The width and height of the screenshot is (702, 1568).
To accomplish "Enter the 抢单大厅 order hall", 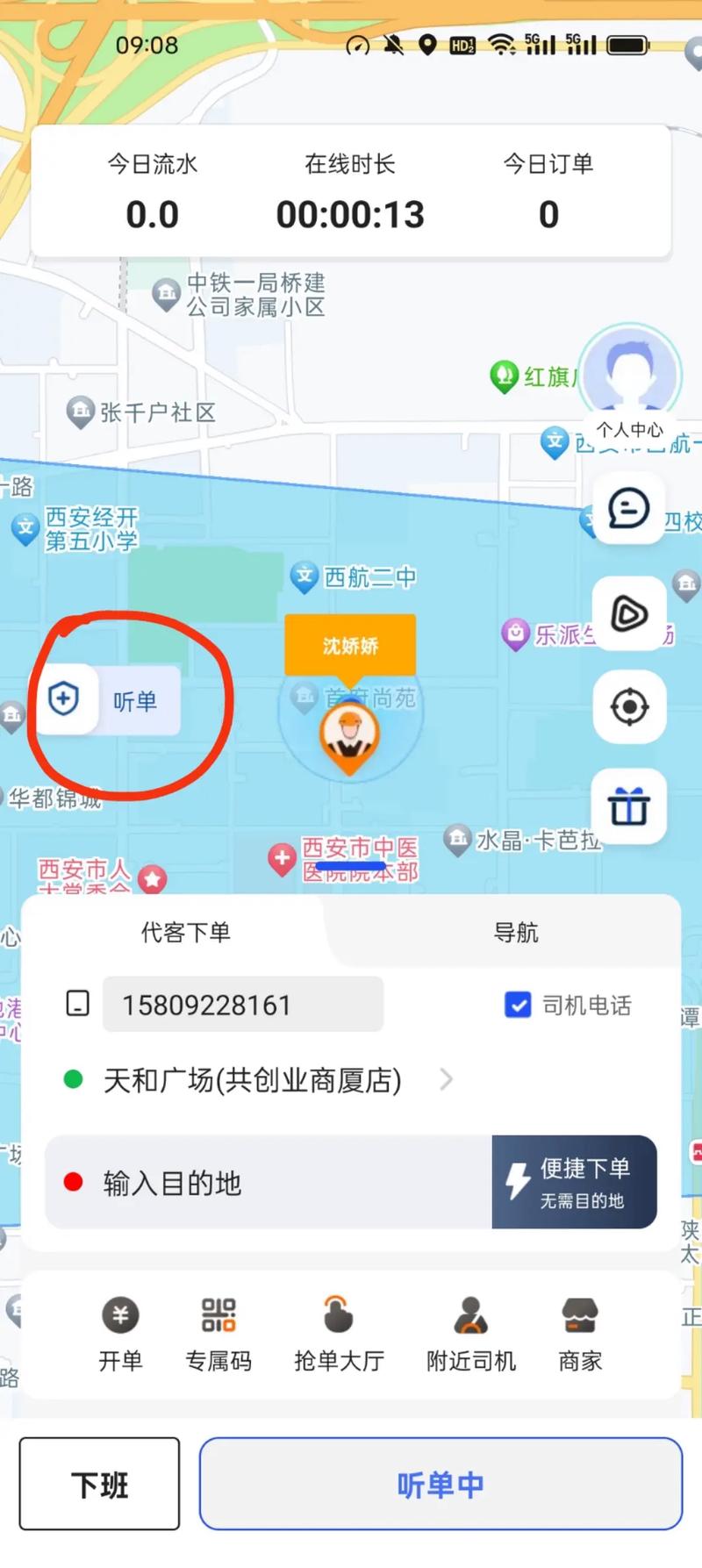I will (339, 1334).
